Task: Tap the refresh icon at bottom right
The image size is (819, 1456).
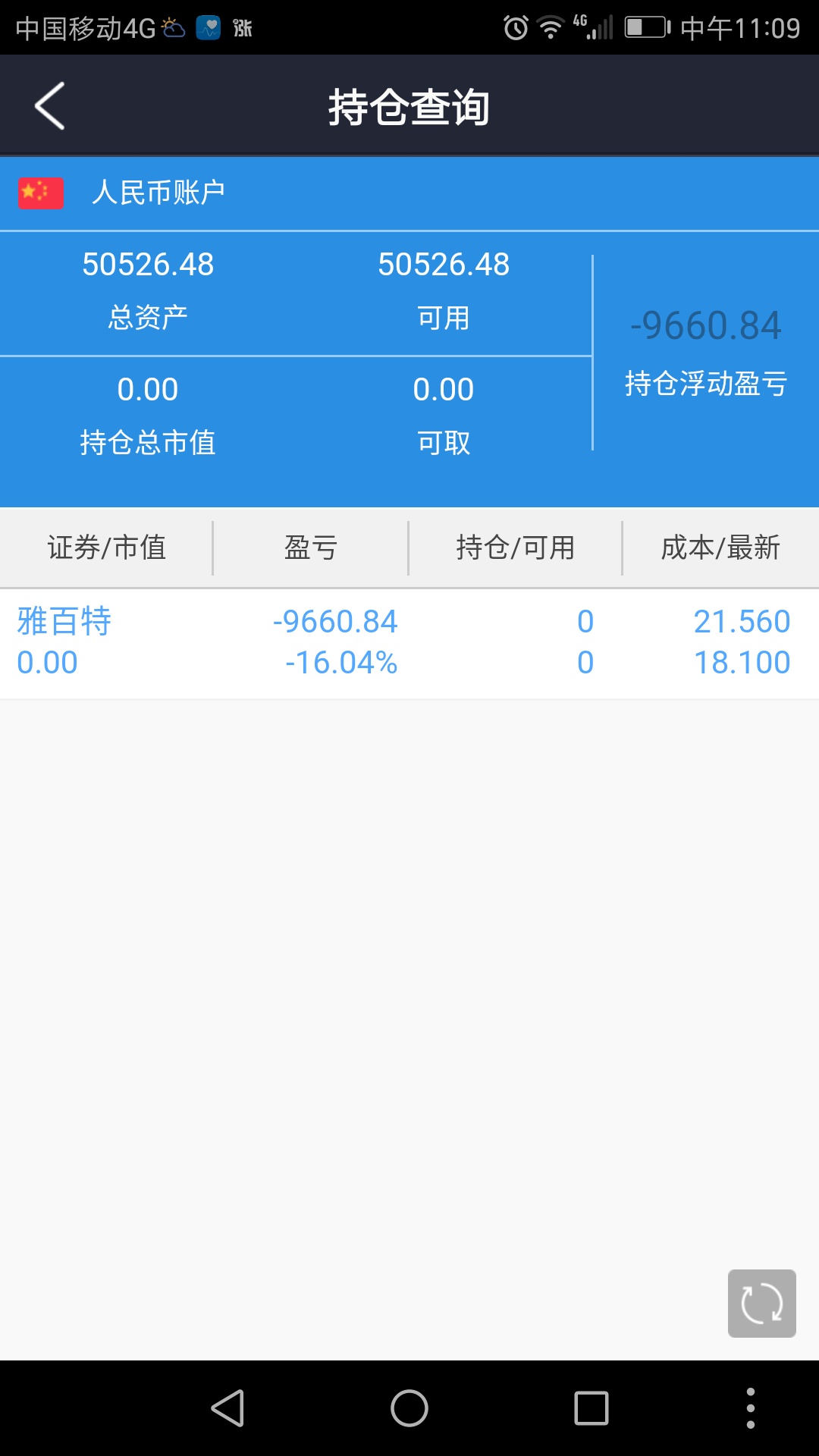Action: pos(761,1302)
